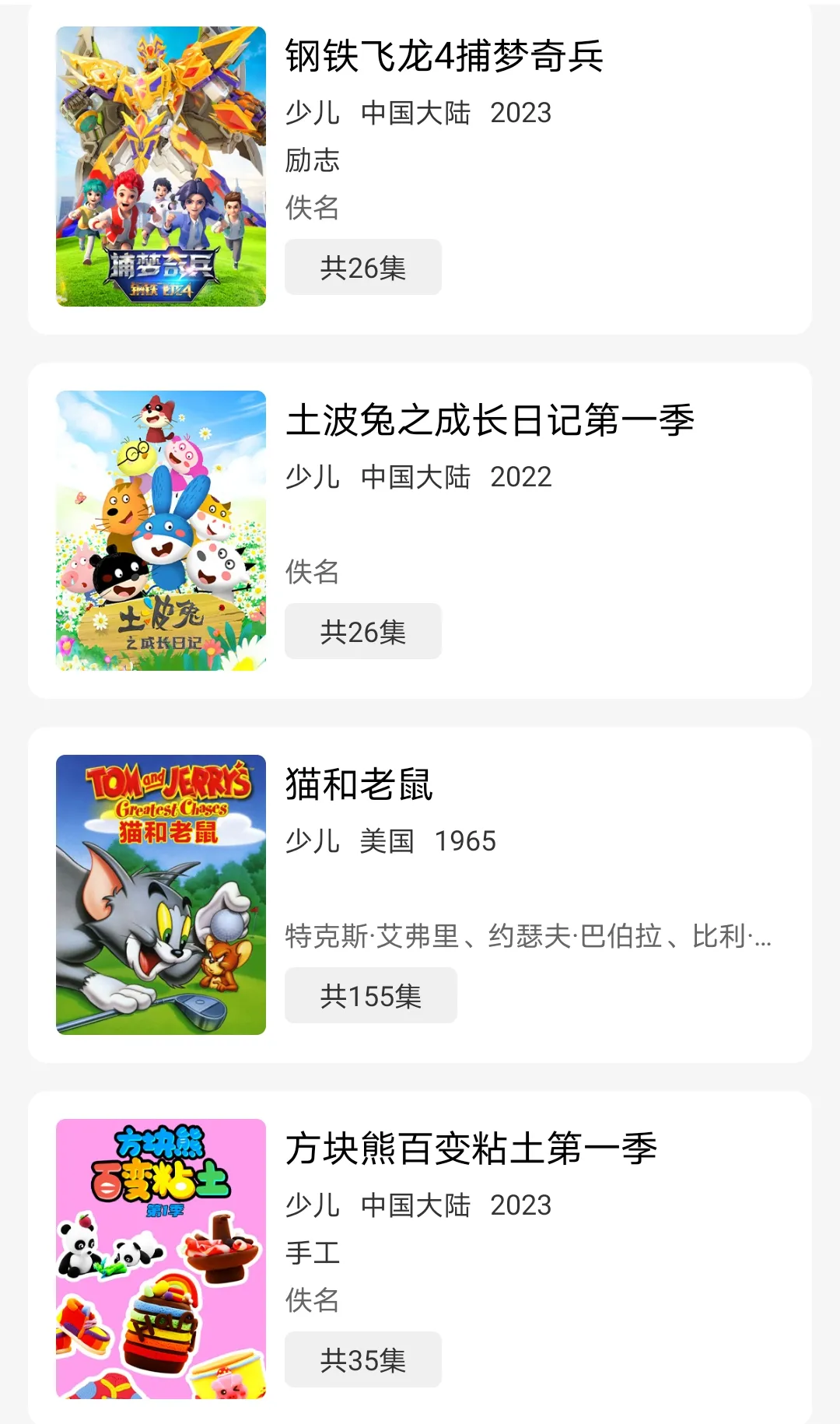Image resolution: width=840 pixels, height=1424 pixels.
Task: Select the 共155集 episodes button
Action: pos(370,996)
